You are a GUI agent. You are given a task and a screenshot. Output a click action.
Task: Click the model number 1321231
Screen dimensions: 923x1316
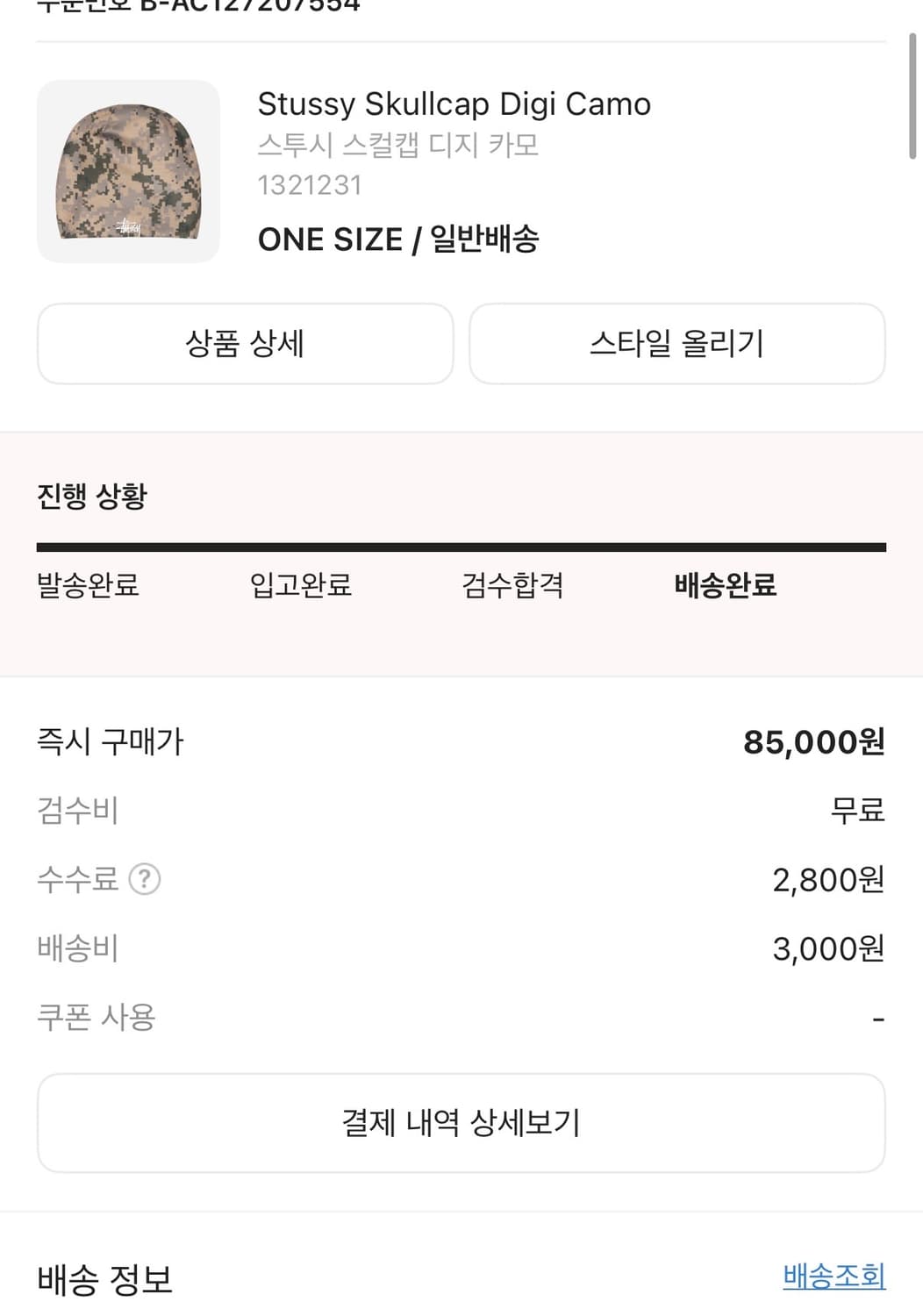click(x=310, y=185)
